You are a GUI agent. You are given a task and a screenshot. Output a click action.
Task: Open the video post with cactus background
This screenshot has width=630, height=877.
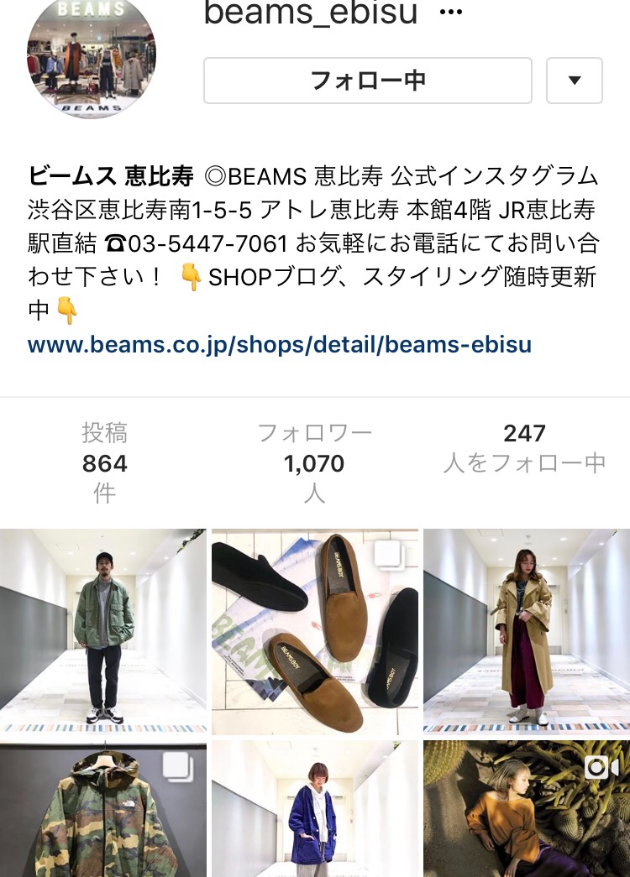point(526,808)
